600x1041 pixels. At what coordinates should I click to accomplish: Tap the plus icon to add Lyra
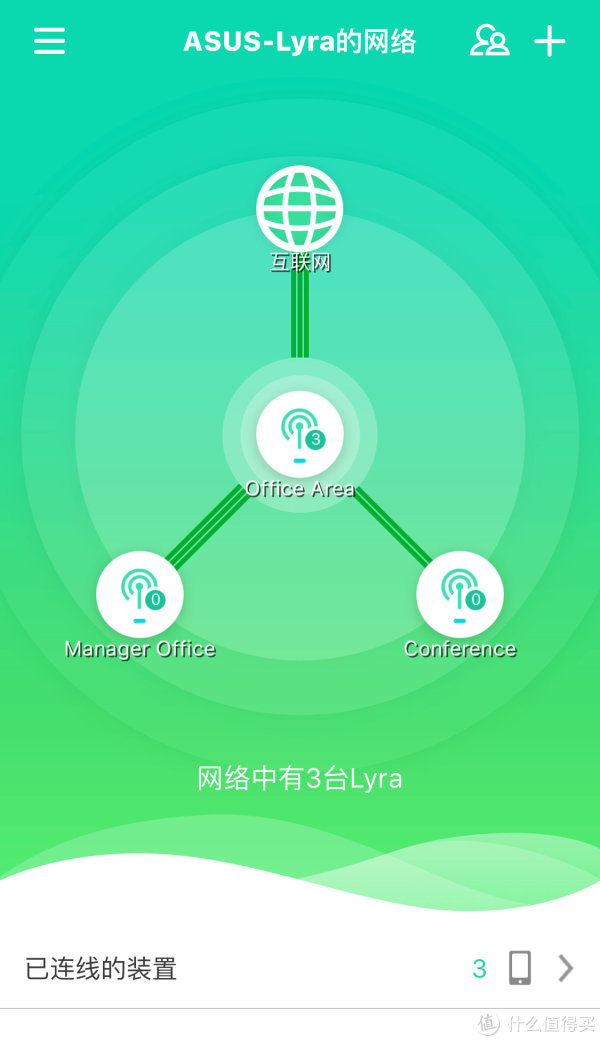coord(550,41)
